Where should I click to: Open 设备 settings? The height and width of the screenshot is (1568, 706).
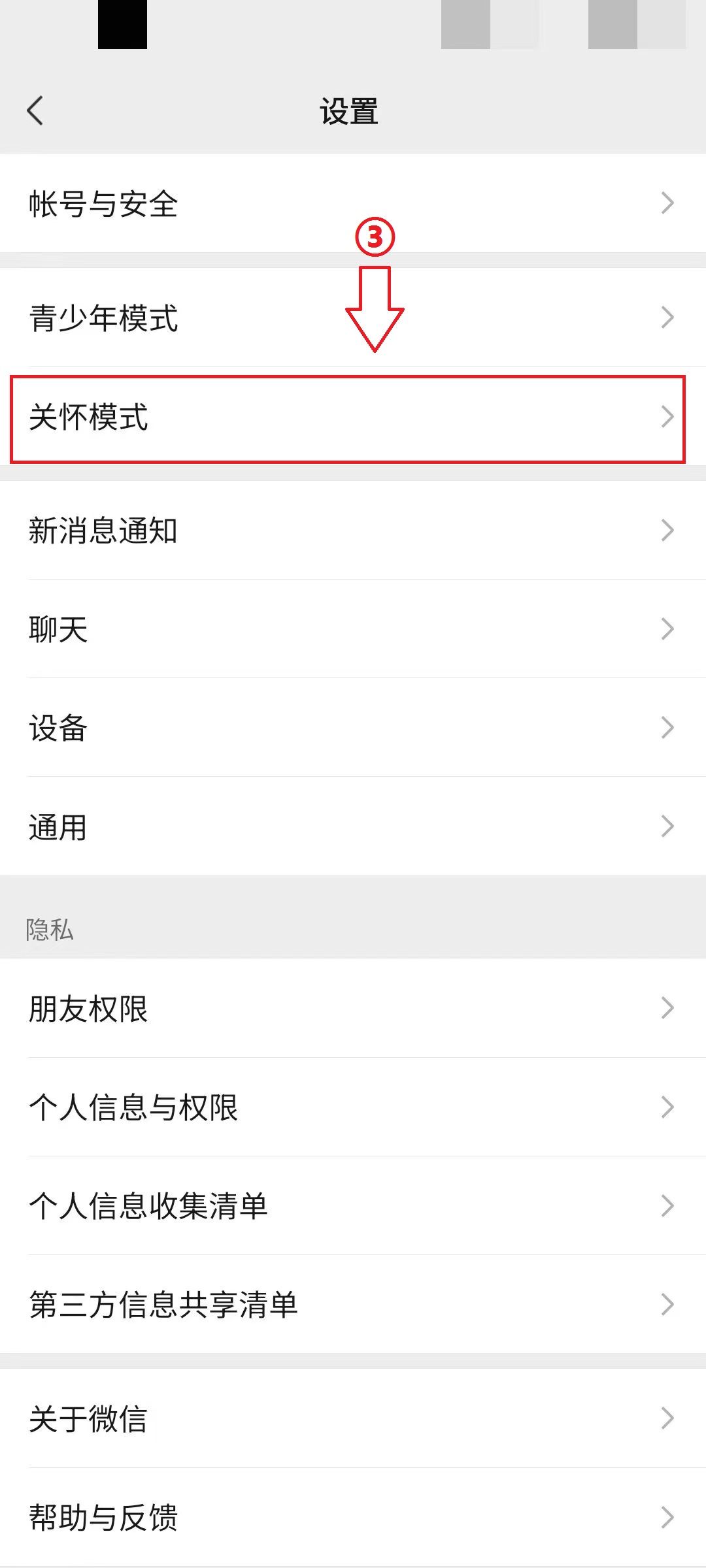[353, 727]
